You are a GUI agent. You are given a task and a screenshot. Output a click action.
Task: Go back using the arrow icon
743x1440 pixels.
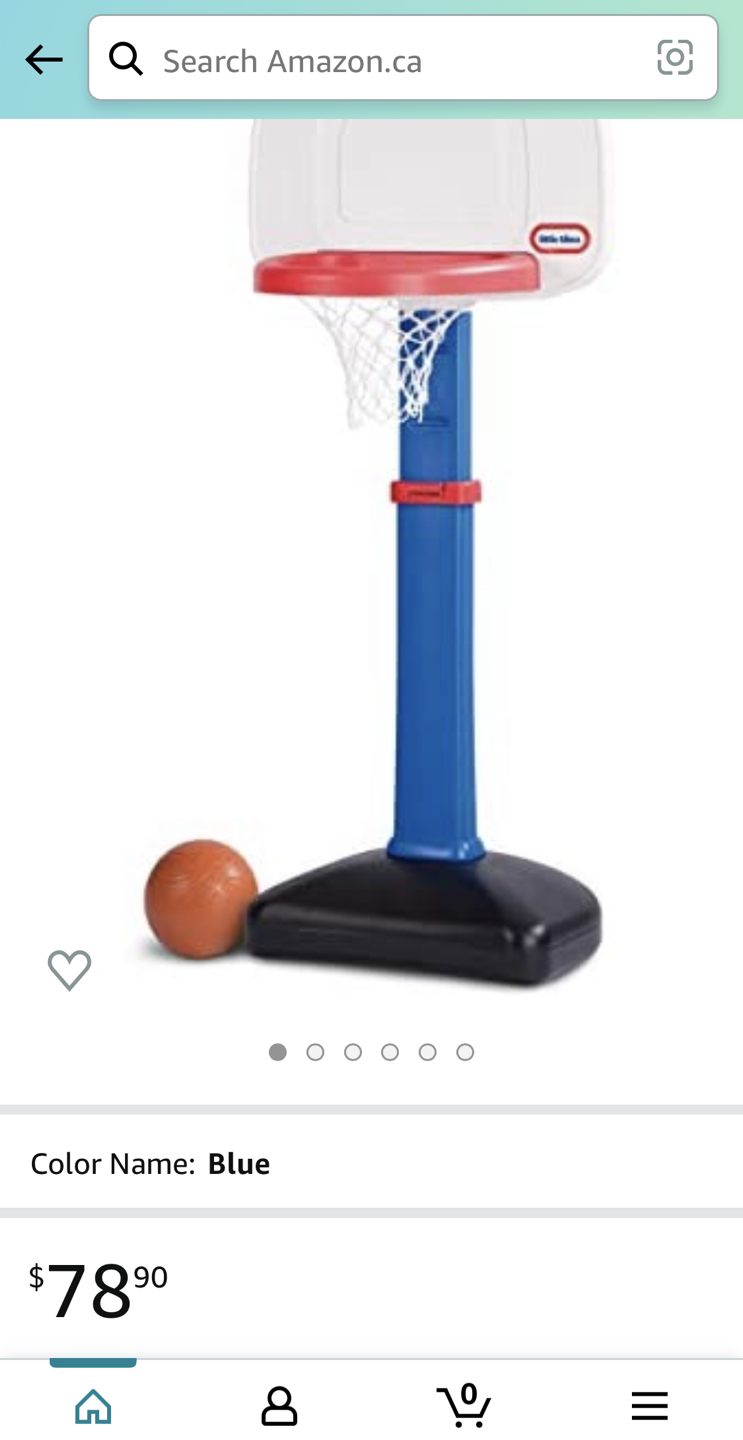click(43, 60)
